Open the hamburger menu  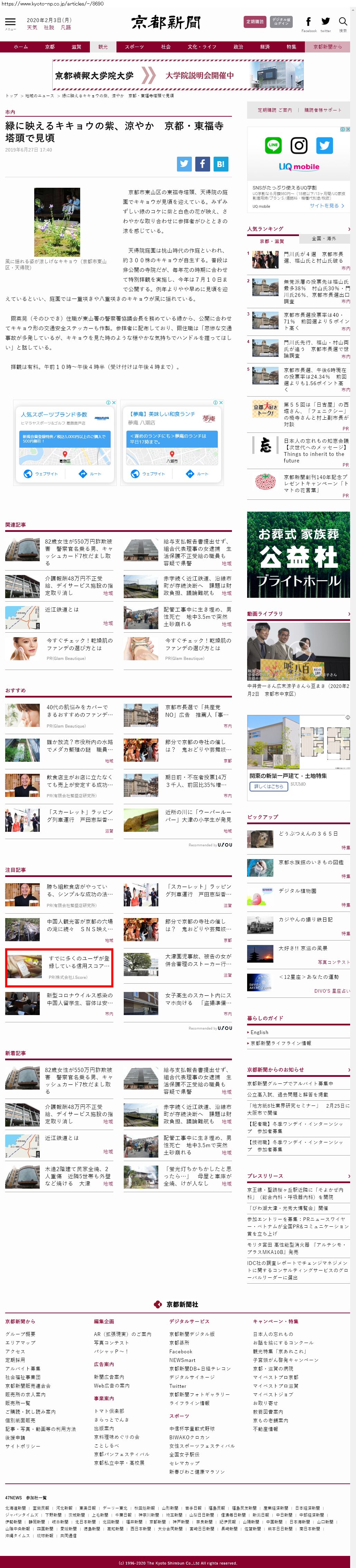click(x=10, y=22)
